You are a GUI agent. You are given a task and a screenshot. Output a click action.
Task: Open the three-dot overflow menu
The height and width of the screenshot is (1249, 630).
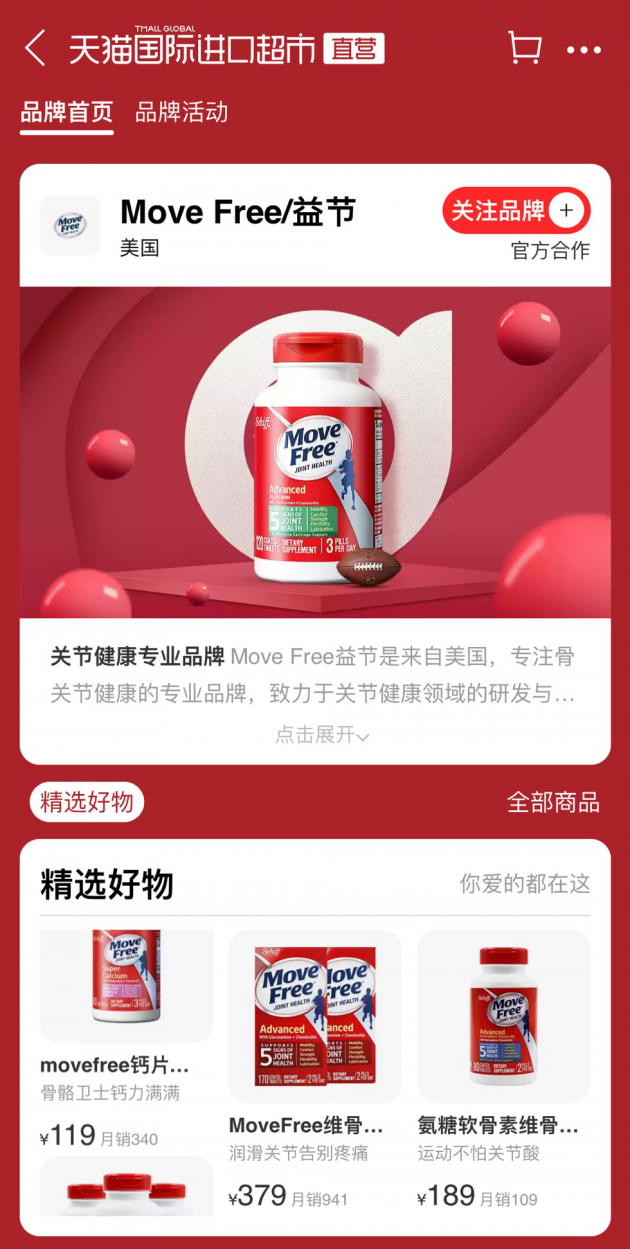[584, 50]
